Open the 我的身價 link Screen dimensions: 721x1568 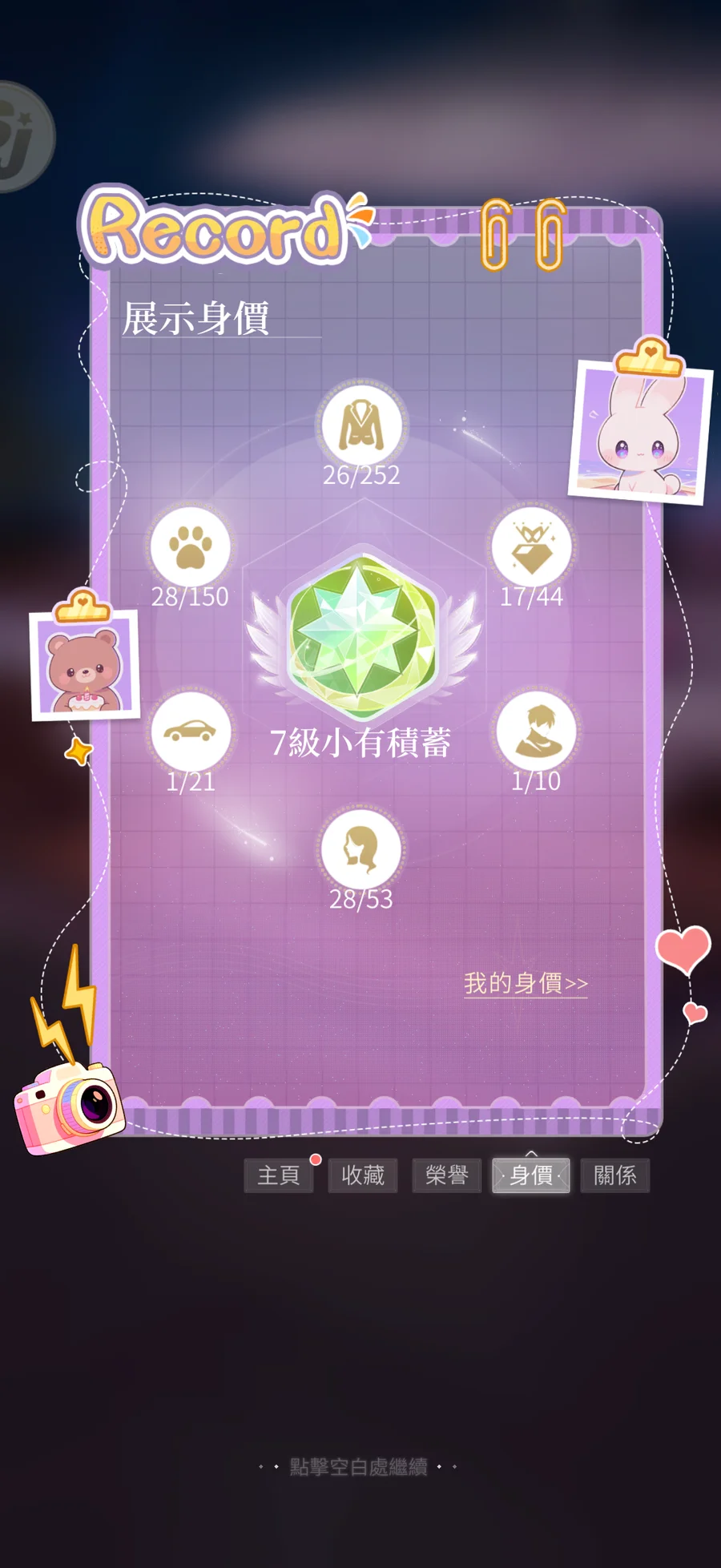(526, 983)
